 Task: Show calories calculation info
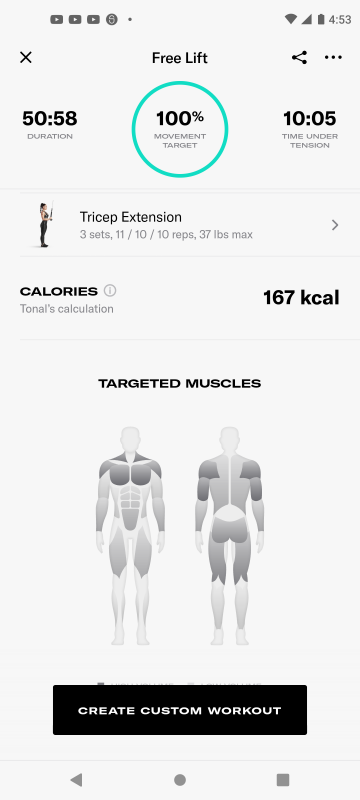tap(110, 291)
